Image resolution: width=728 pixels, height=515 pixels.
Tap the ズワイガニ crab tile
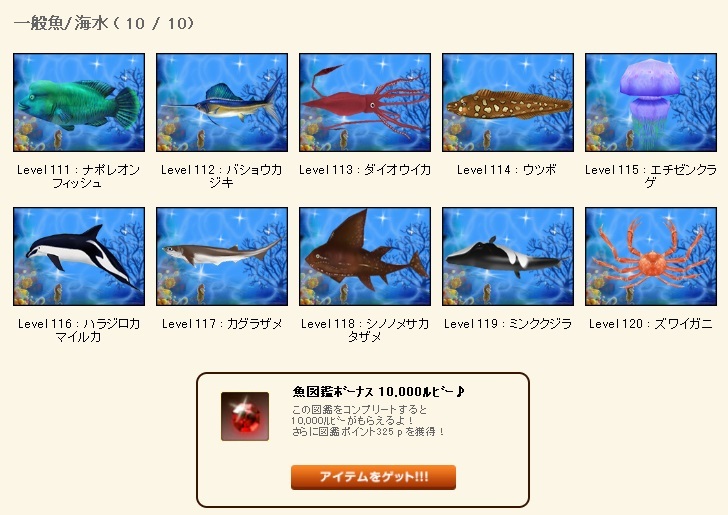651,256
